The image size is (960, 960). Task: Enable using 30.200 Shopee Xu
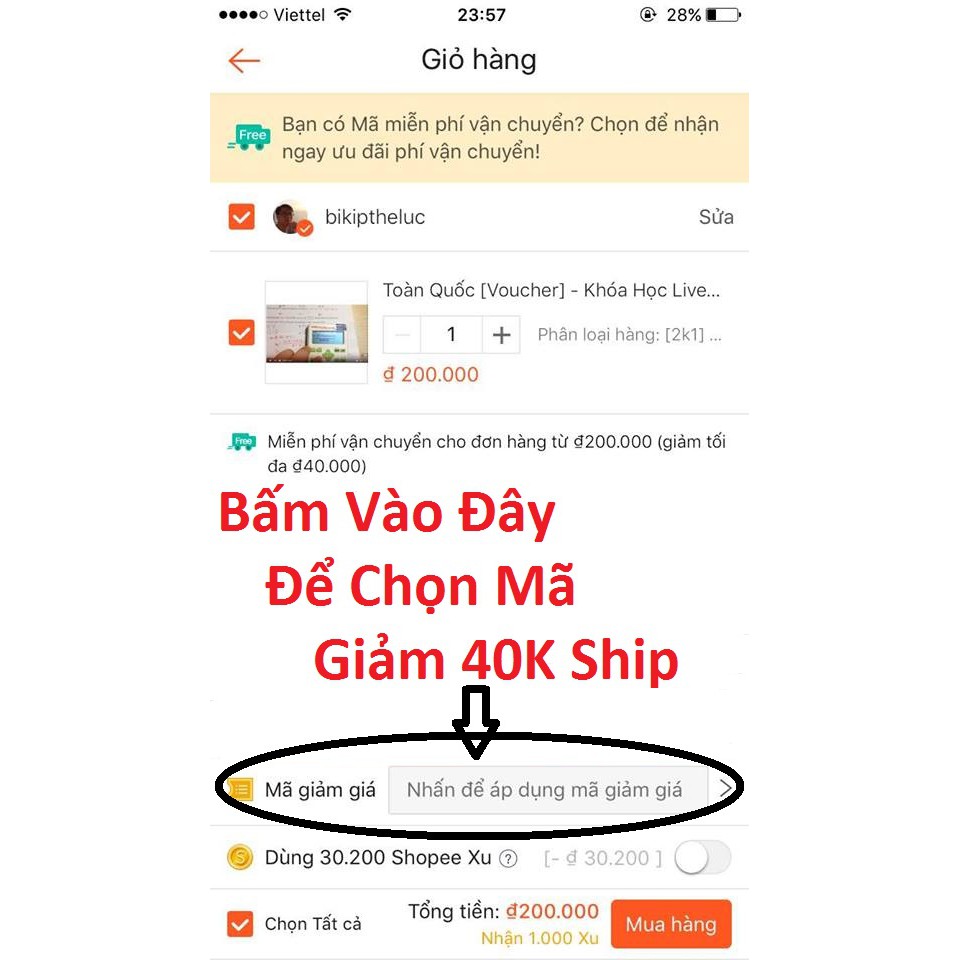click(702, 857)
